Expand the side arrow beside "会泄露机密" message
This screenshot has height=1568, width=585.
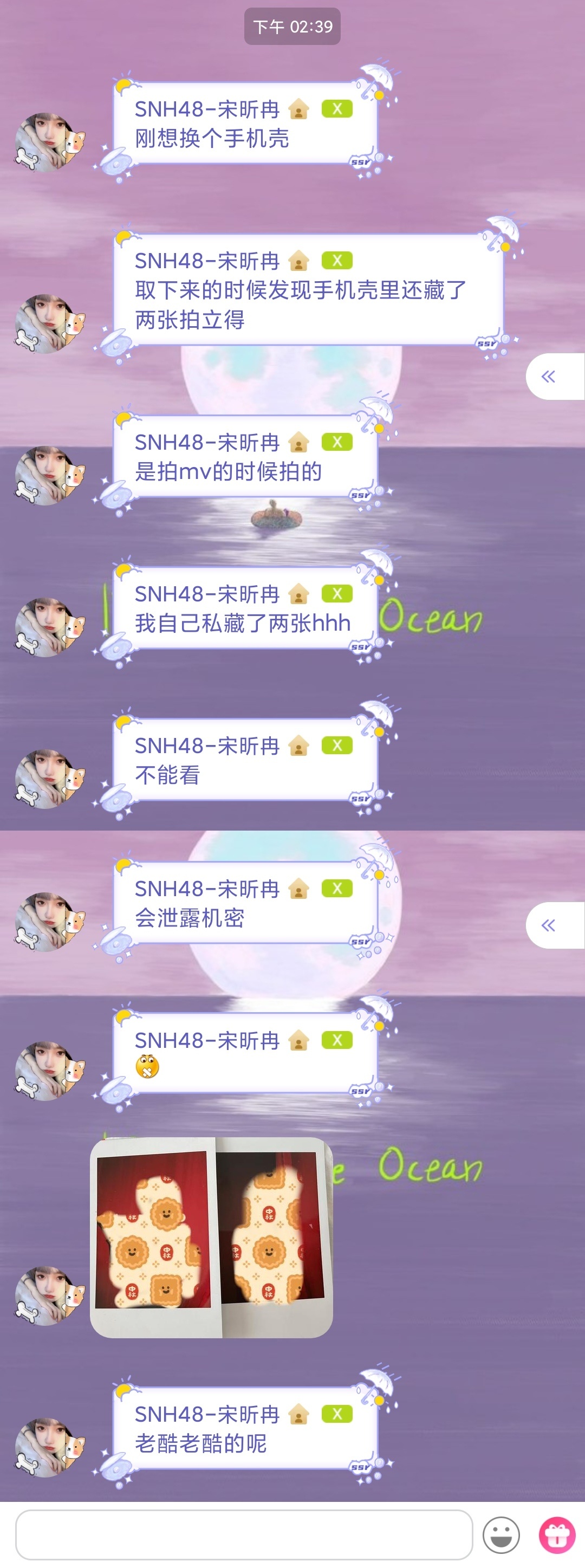coord(550,925)
